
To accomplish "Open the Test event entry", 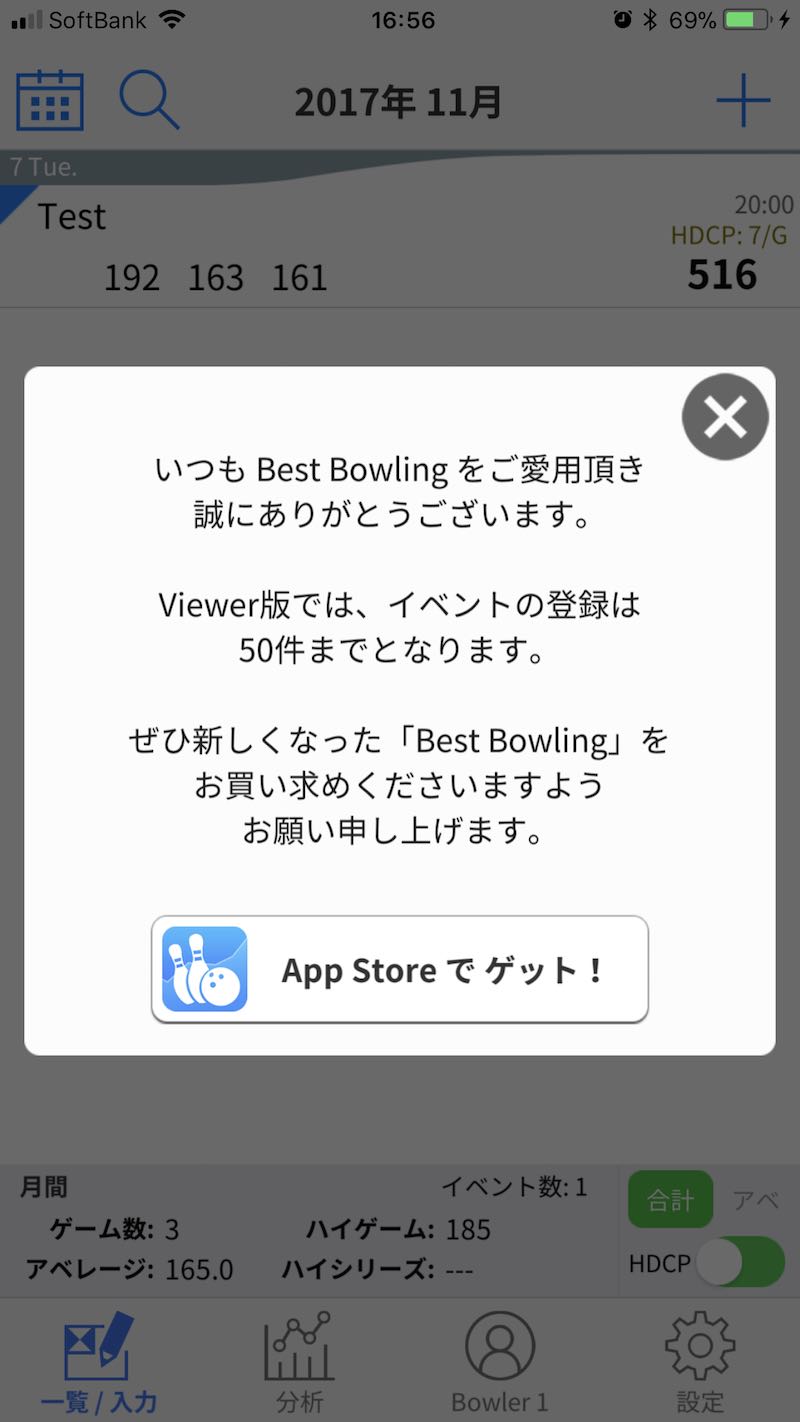I will [400, 245].
